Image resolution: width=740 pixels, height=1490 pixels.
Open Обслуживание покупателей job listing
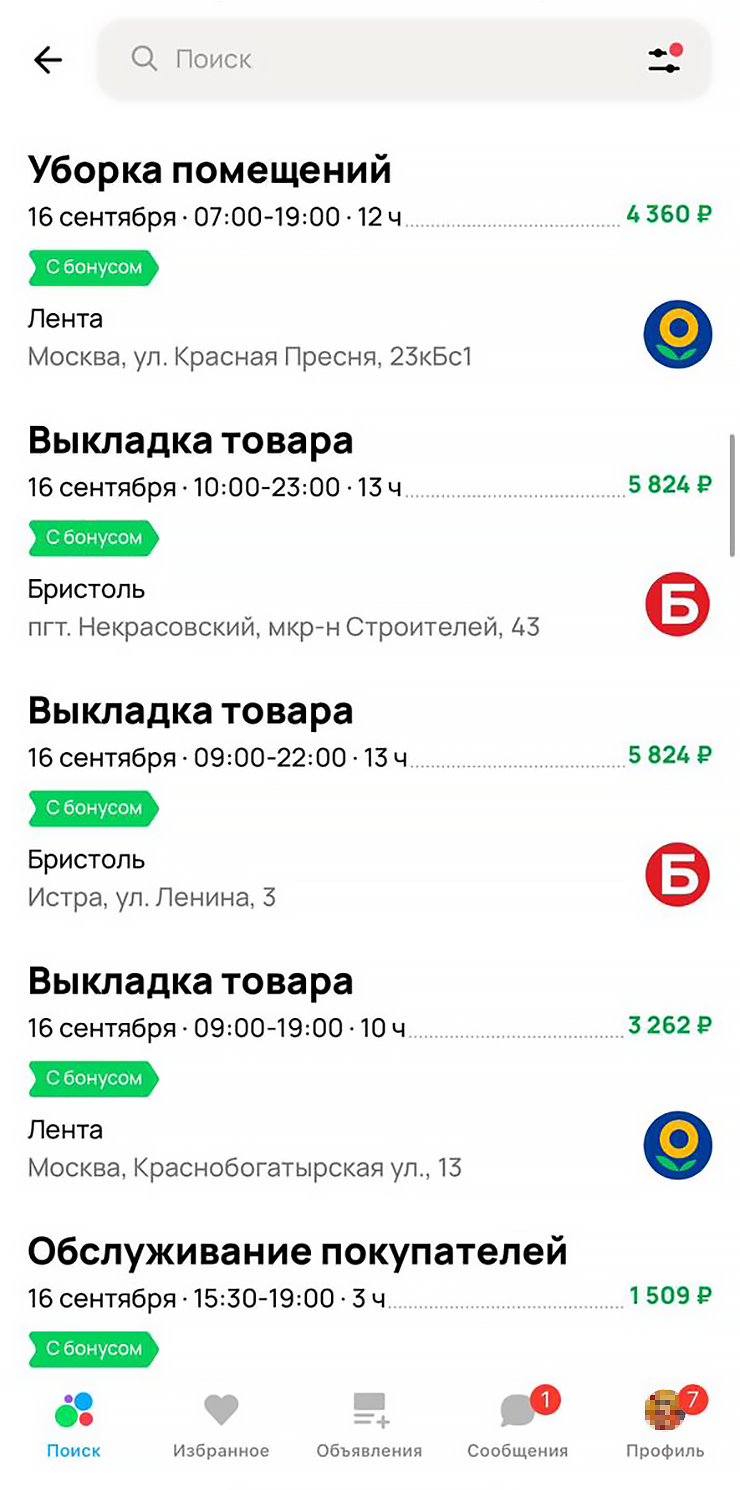coord(297,1252)
